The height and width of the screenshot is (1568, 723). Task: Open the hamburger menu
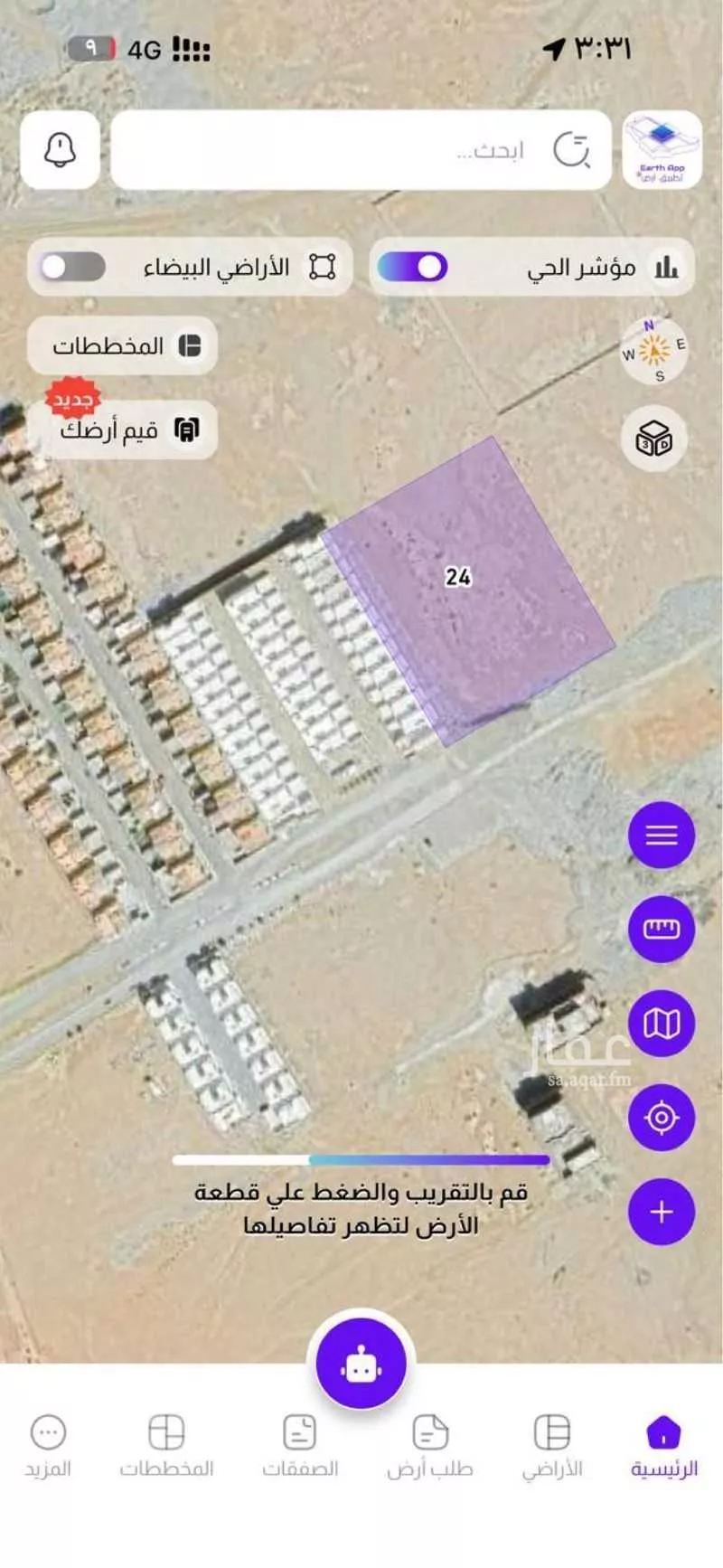(661, 835)
